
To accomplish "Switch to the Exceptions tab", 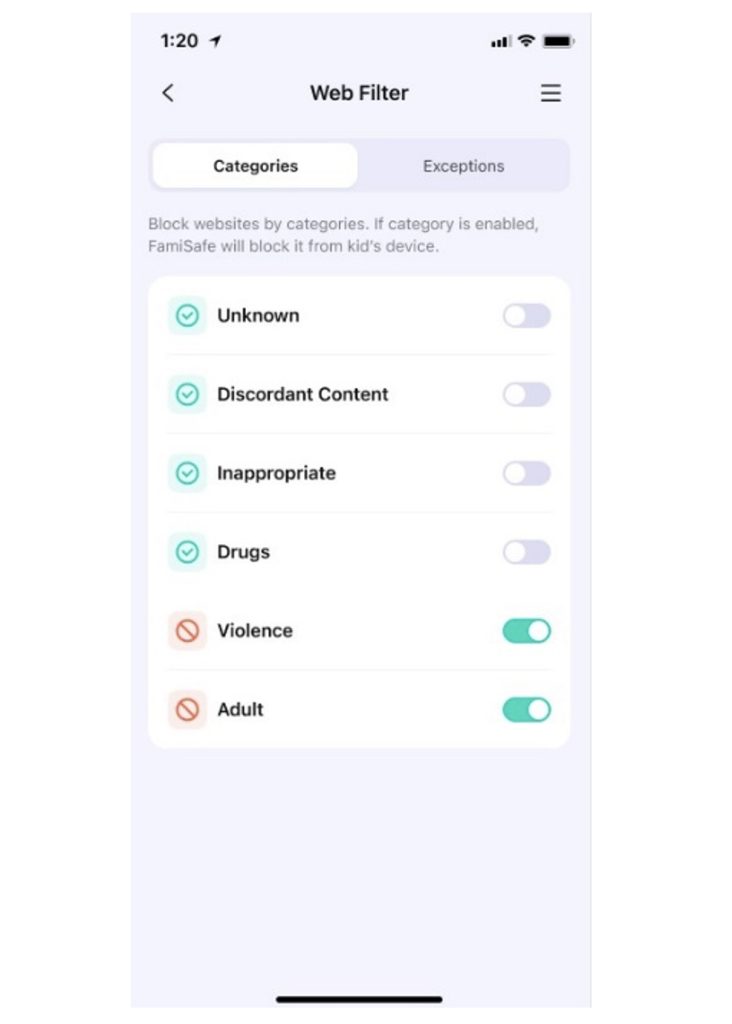I will click(463, 166).
